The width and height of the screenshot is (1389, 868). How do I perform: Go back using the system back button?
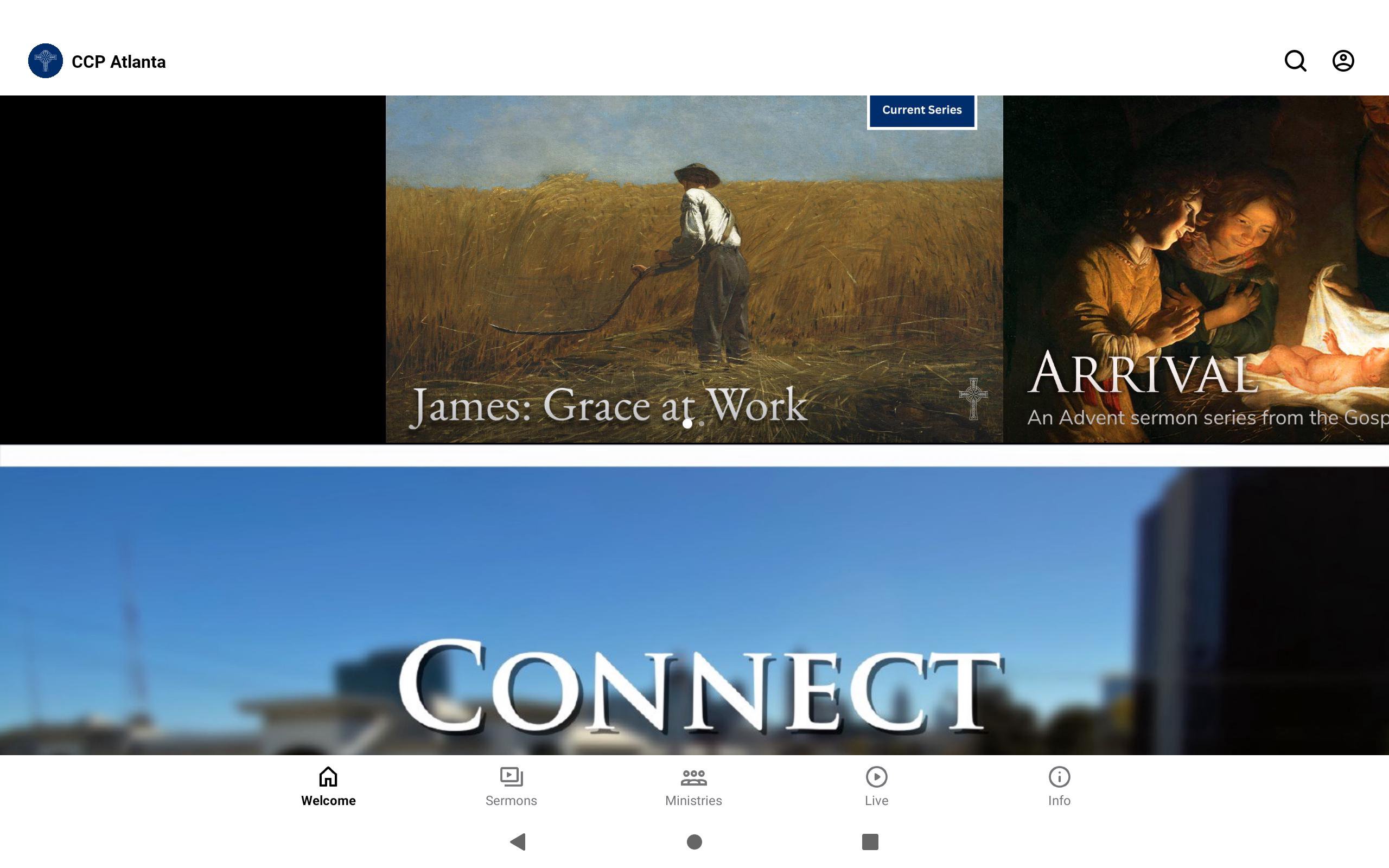click(x=518, y=841)
